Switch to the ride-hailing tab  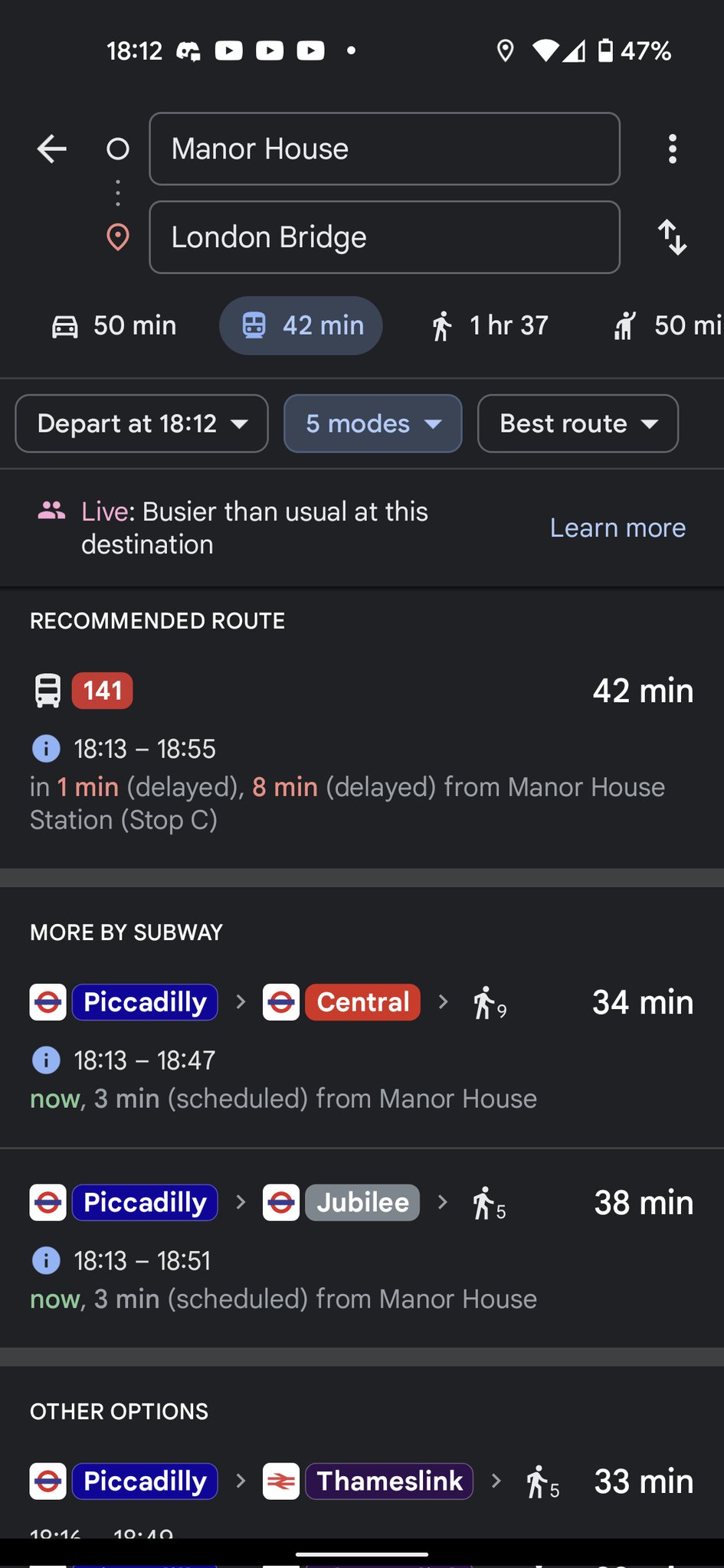(667, 325)
